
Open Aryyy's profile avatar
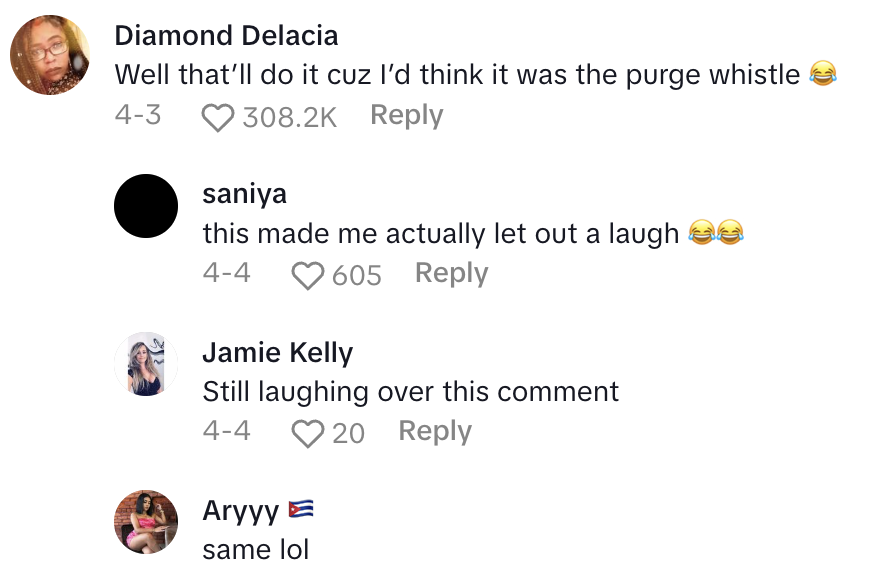(146, 522)
